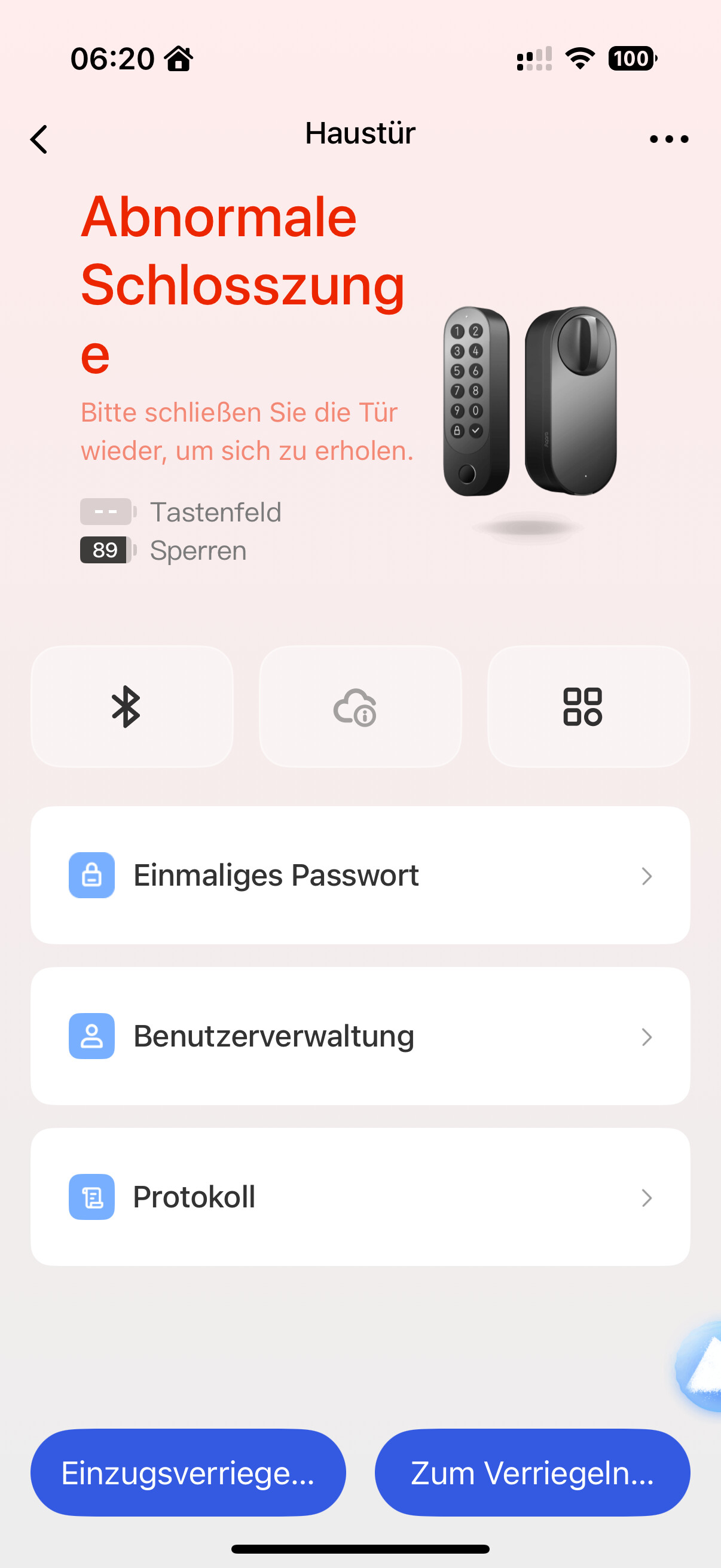The height and width of the screenshot is (1568, 721).
Task: Tap the Zum Verriegeln... button
Action: [533, 1472]
